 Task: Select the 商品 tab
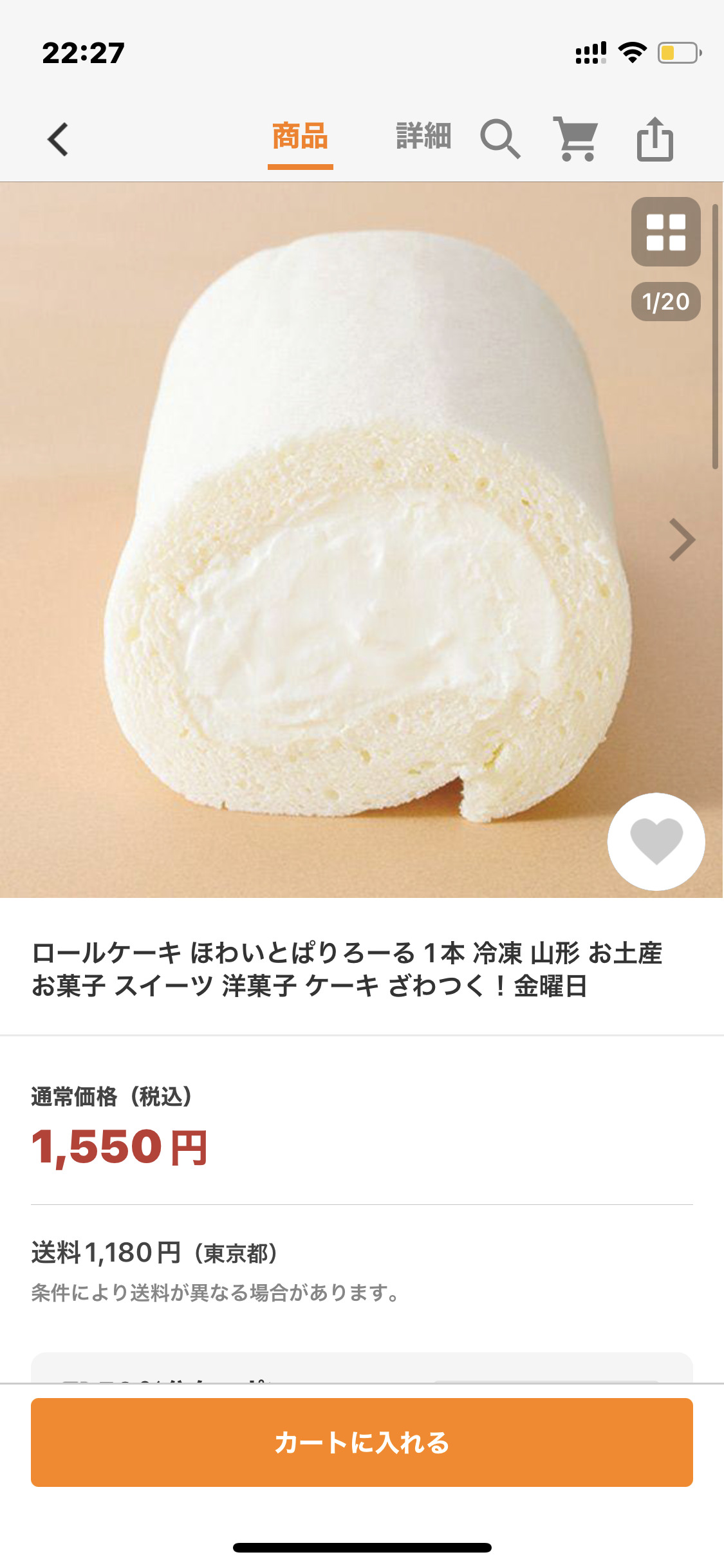(x=300, y=136)
